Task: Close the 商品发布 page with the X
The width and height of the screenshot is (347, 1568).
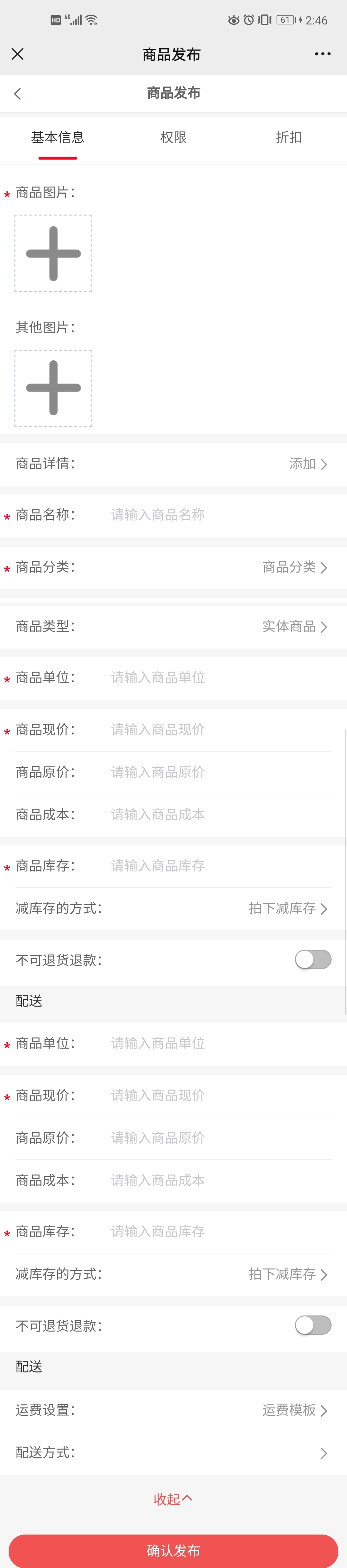Action: pyautogui.click(x=18, y=54)
